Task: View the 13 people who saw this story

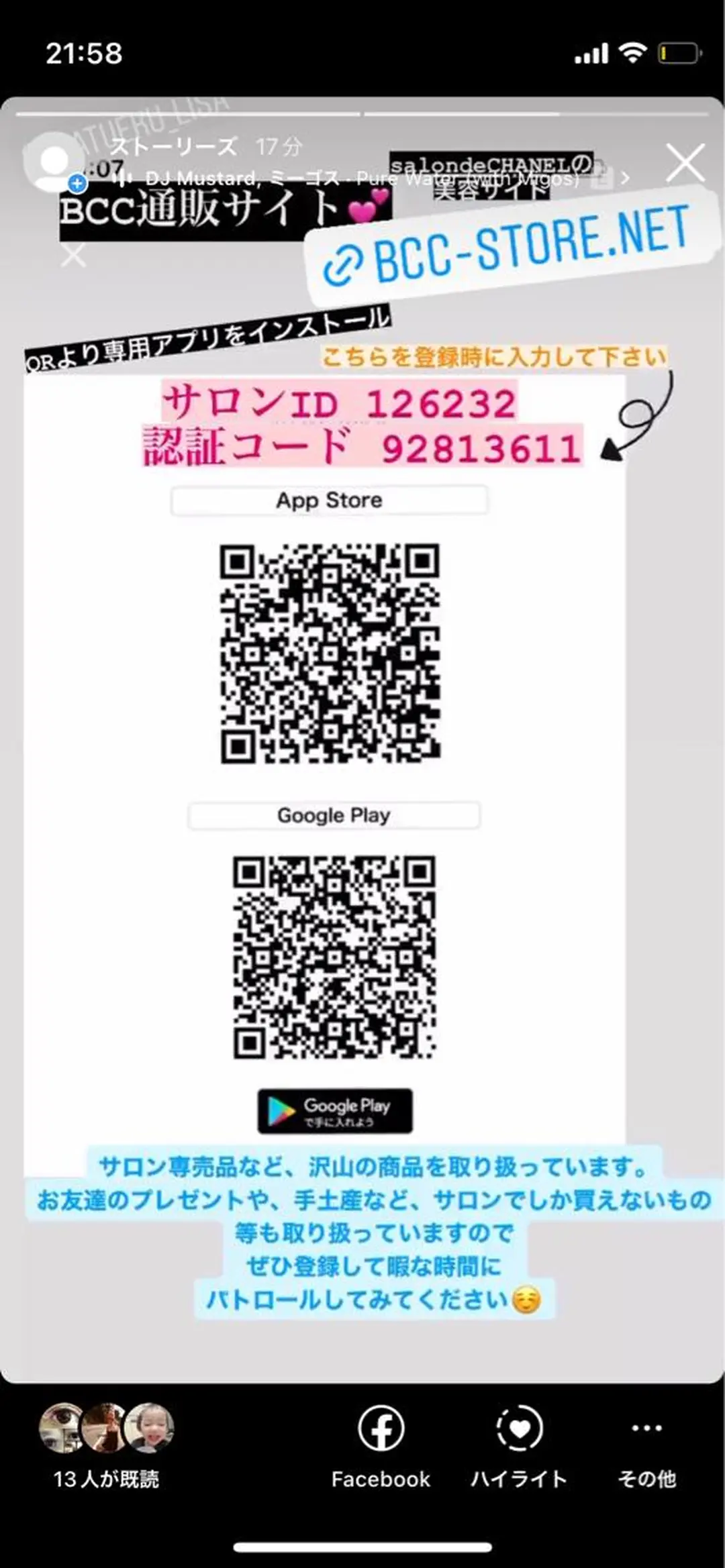Action: pos(106,1441)
